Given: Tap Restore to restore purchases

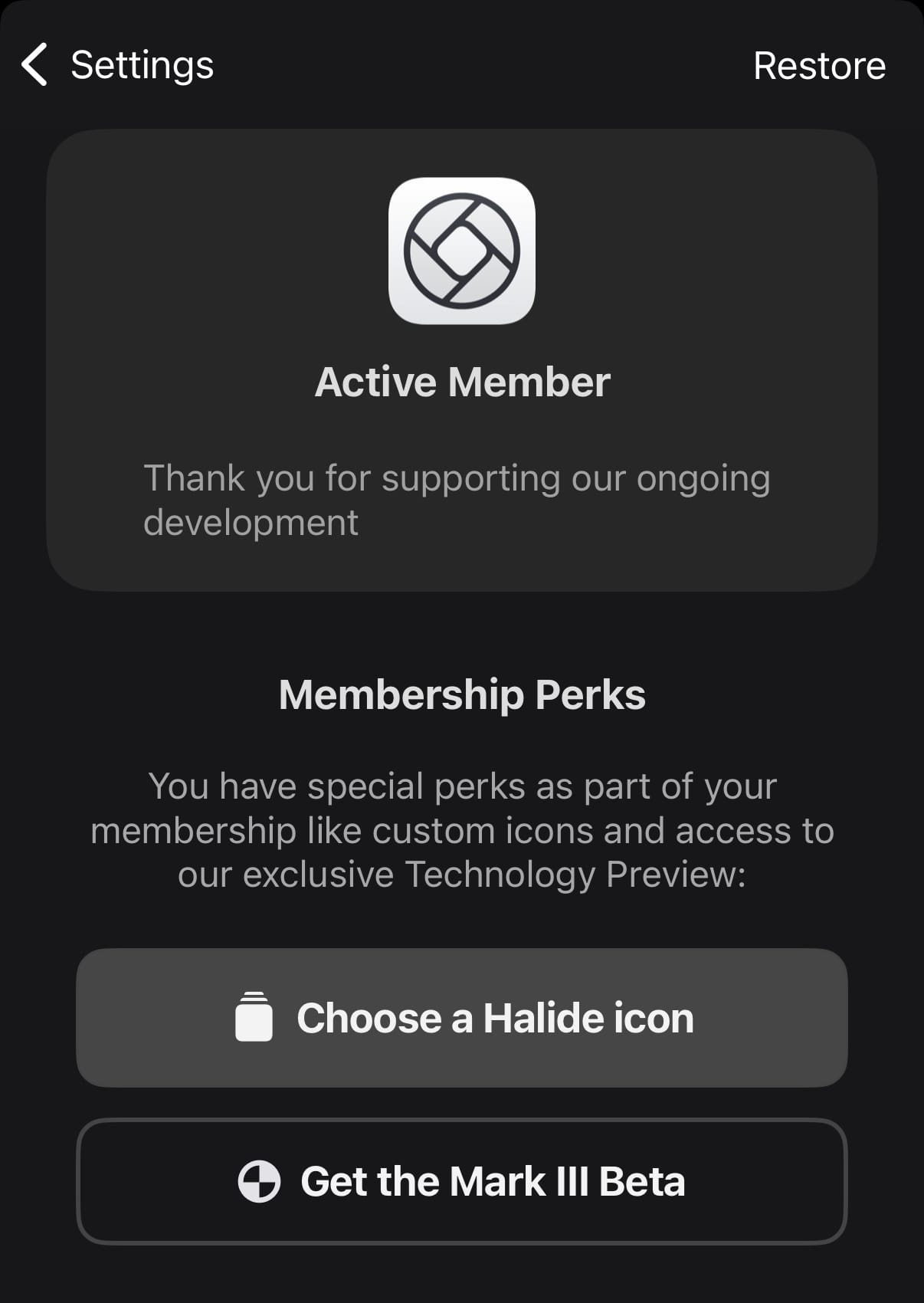Looking at the screenshot, I should click(x=818, y=66).
